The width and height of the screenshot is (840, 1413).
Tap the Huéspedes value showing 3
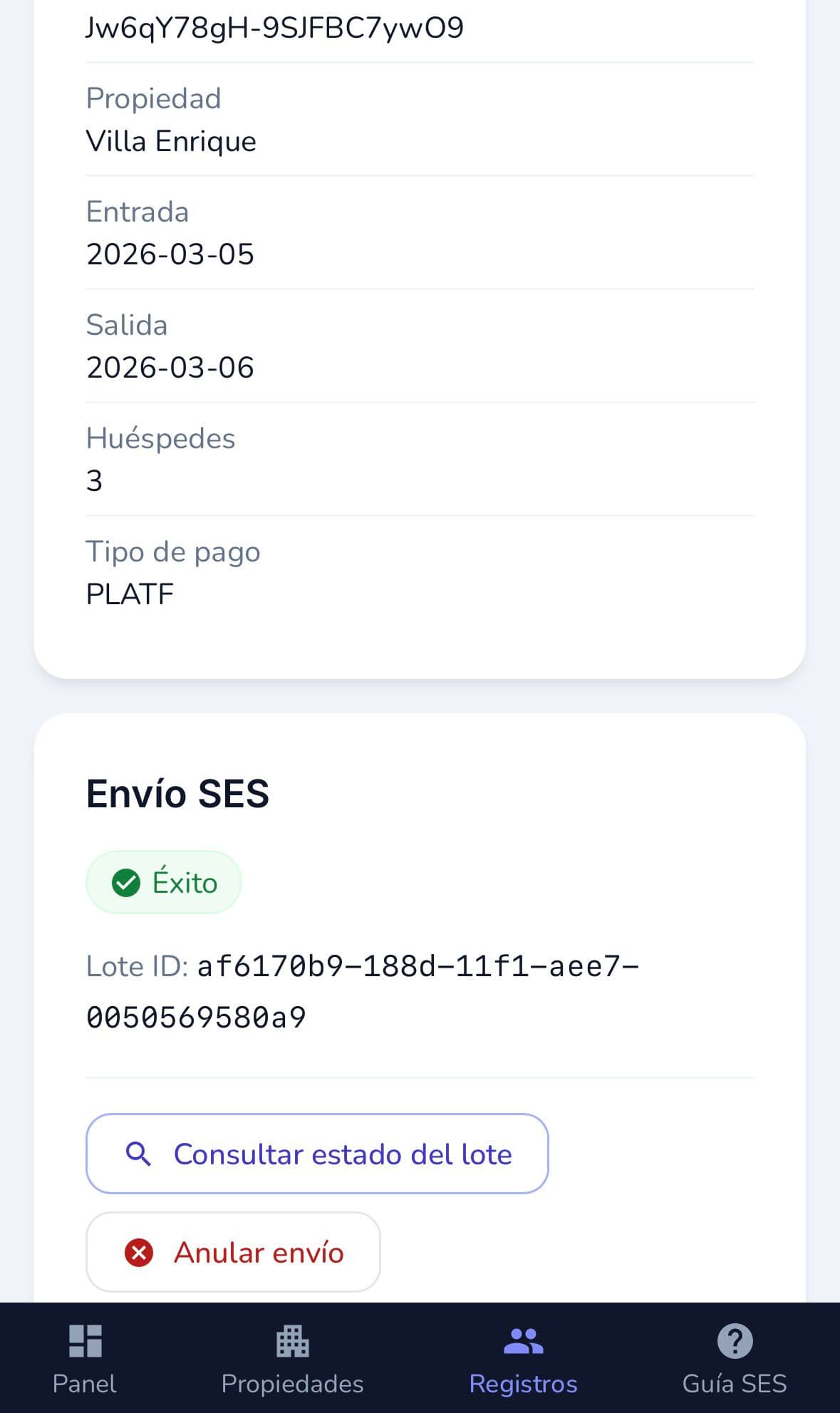(x=93, y=481)
